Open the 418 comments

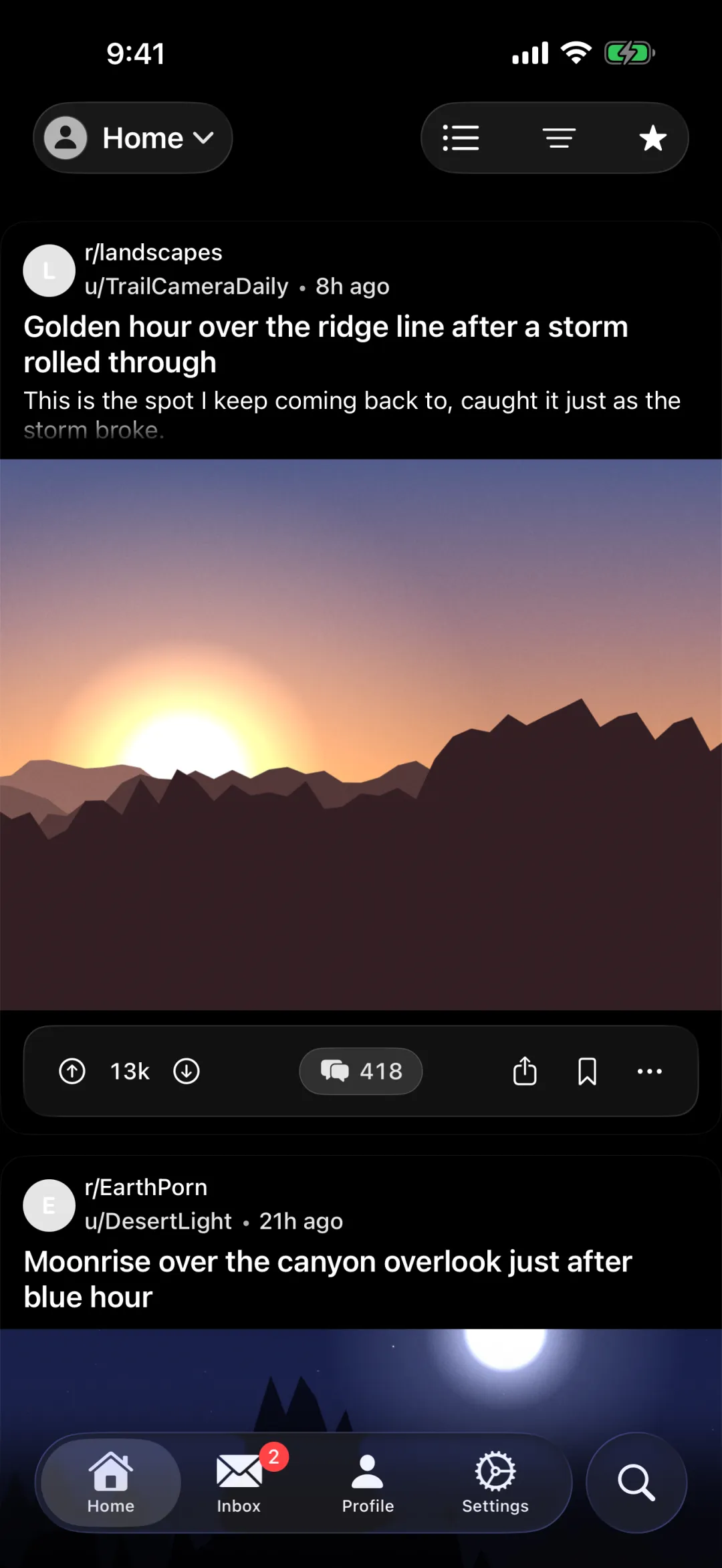pos(361,1071)
